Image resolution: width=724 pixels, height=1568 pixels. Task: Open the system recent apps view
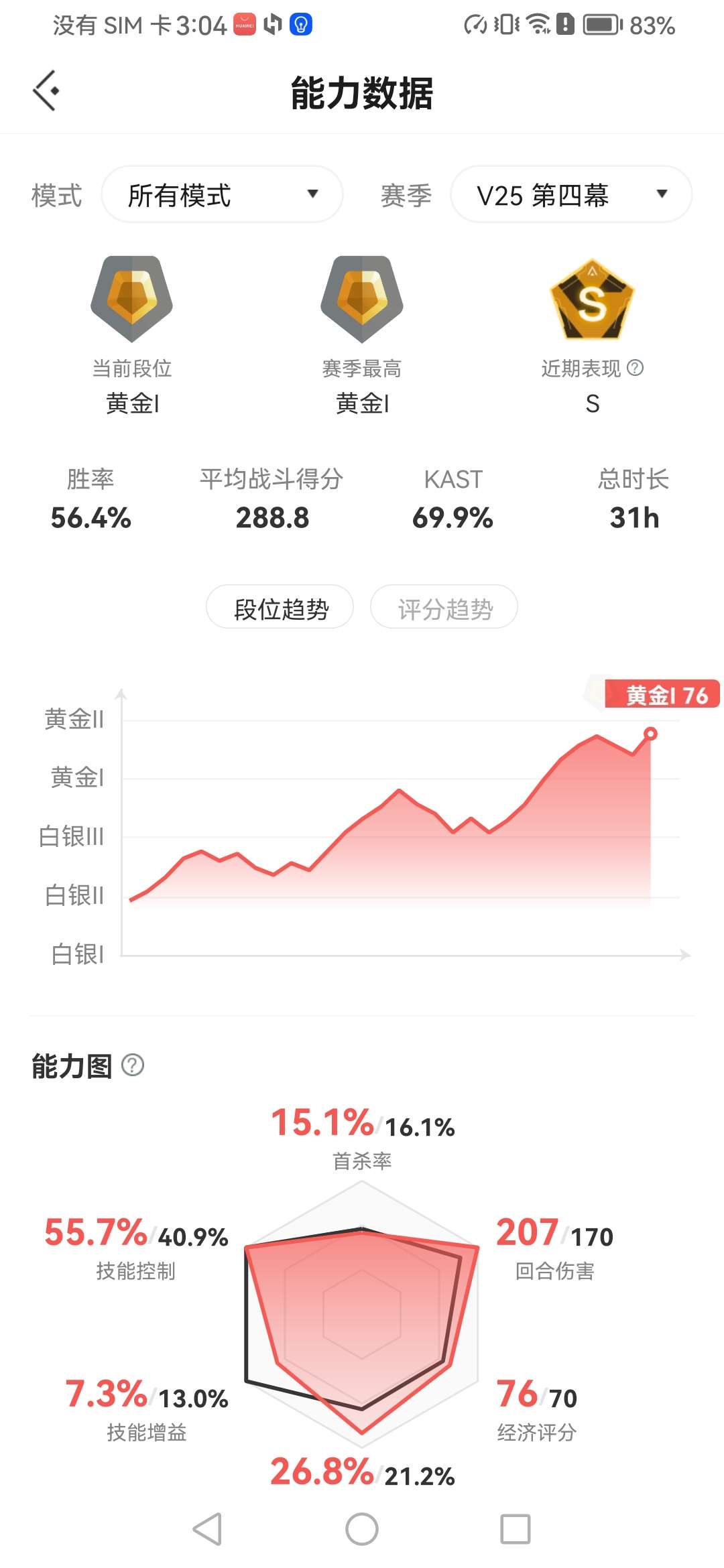515,1529
